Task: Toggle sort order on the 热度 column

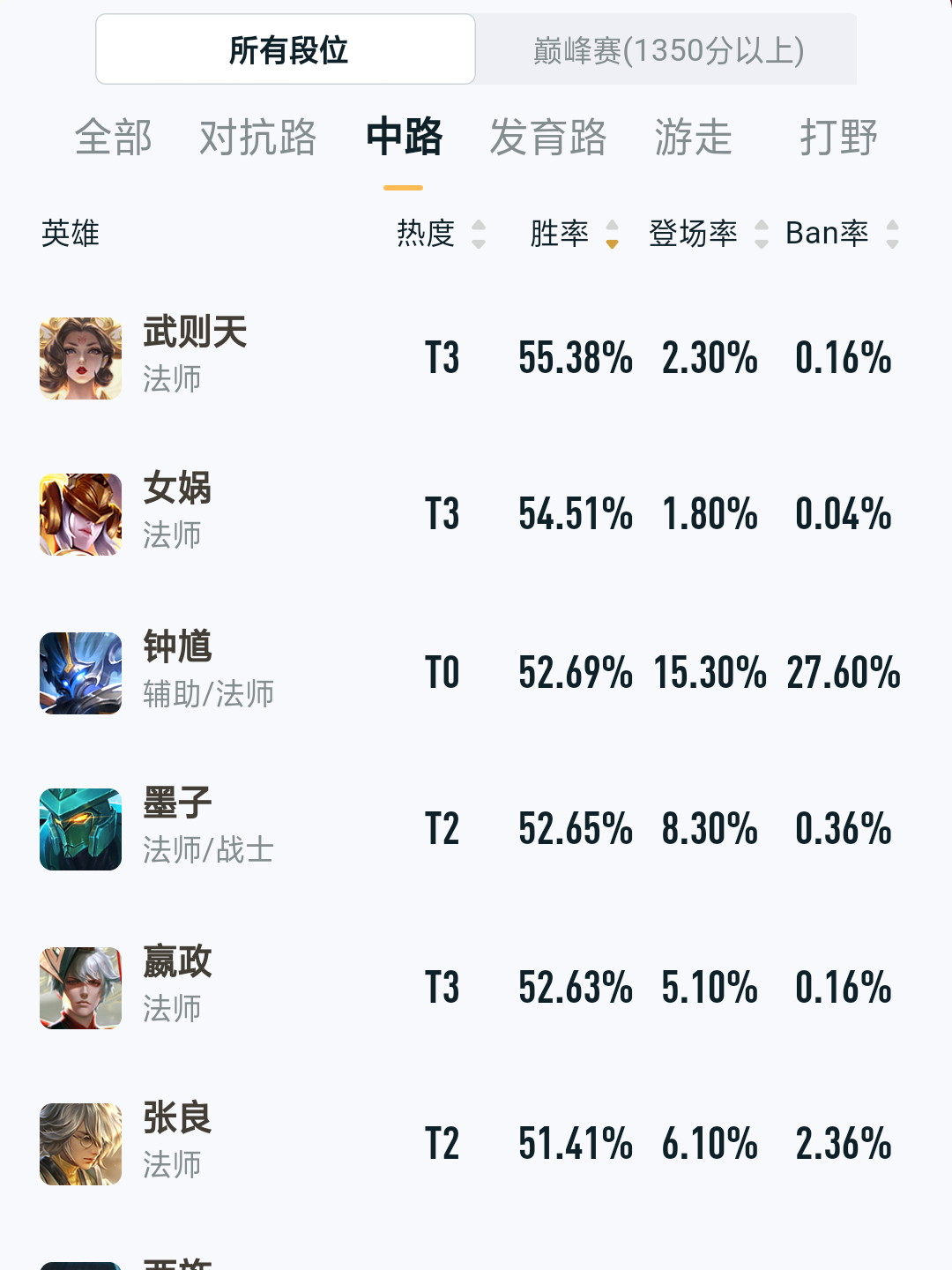Action: click(x=479, y=234)
